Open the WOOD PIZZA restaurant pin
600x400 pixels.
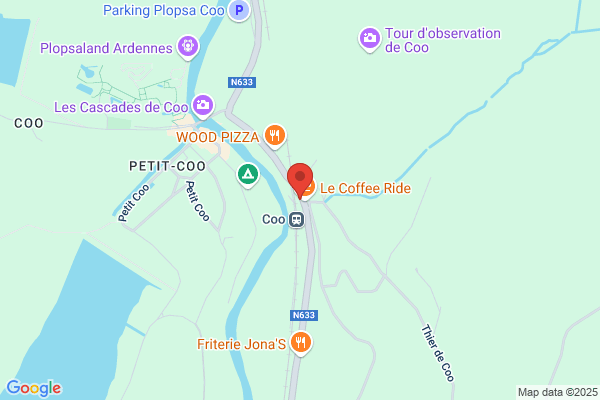[x=275, y=136]
